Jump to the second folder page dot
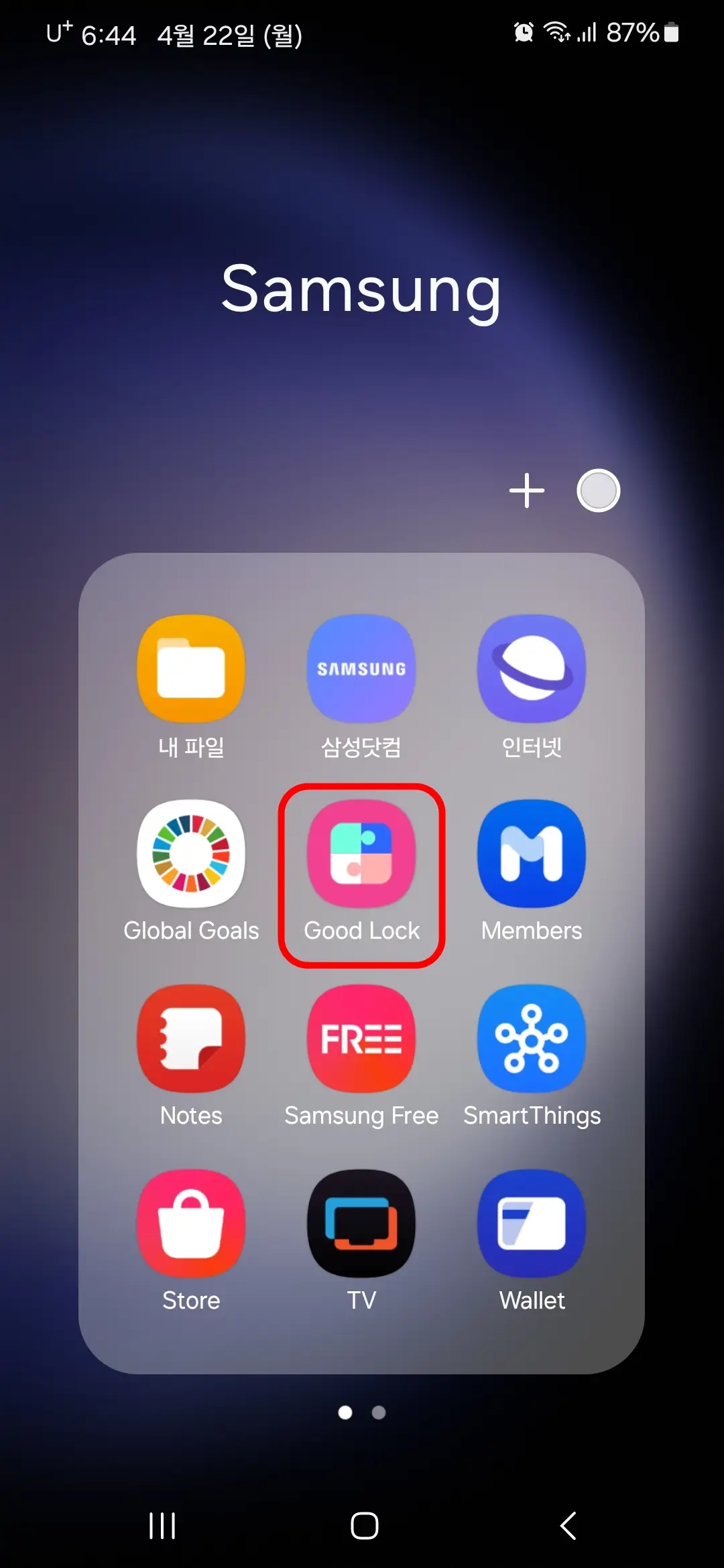Viewport: 724px width, 1568px height. [x=379, y=1414]
